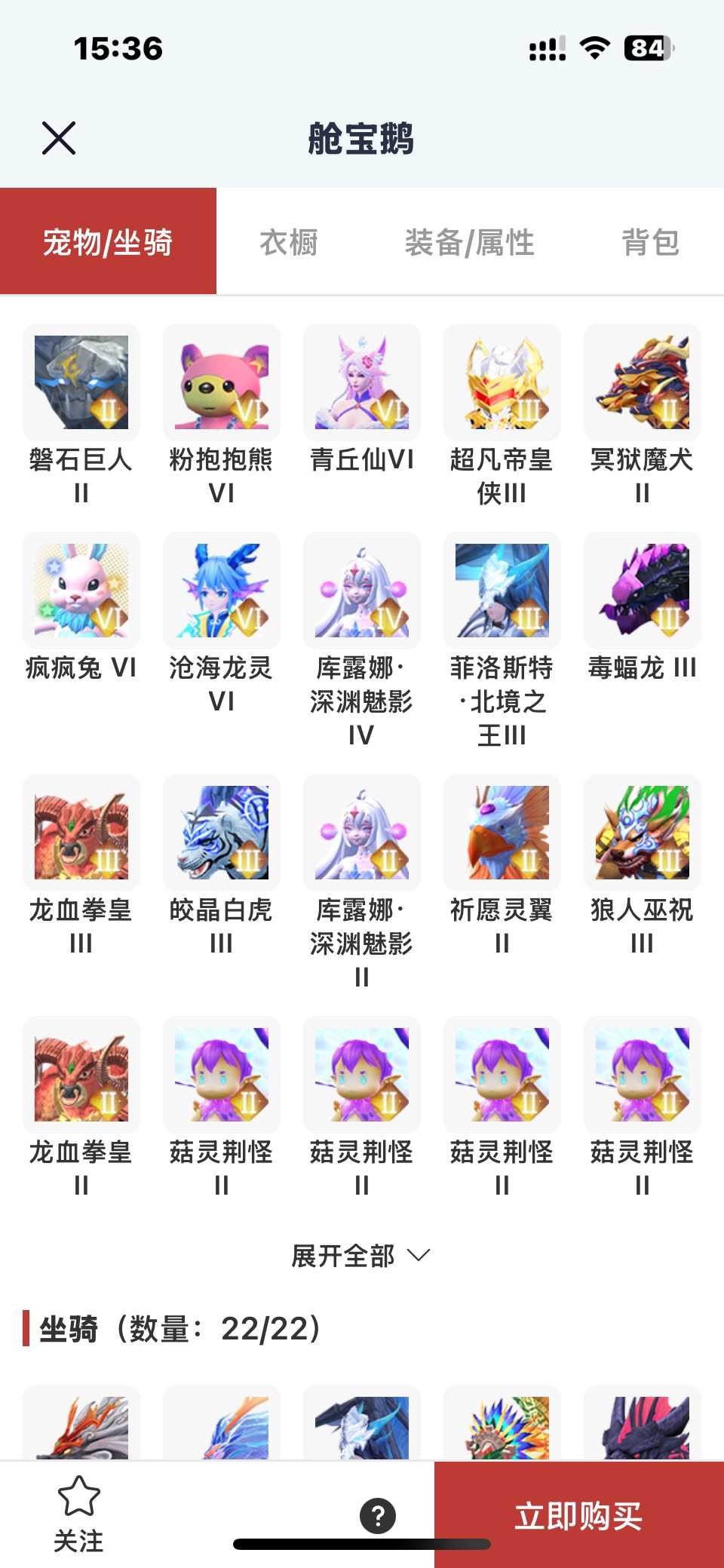The width and height of the screenshot is (724, 1568).
Task: Open 沧海龙灵 VI pet
Action: (222, 591)
